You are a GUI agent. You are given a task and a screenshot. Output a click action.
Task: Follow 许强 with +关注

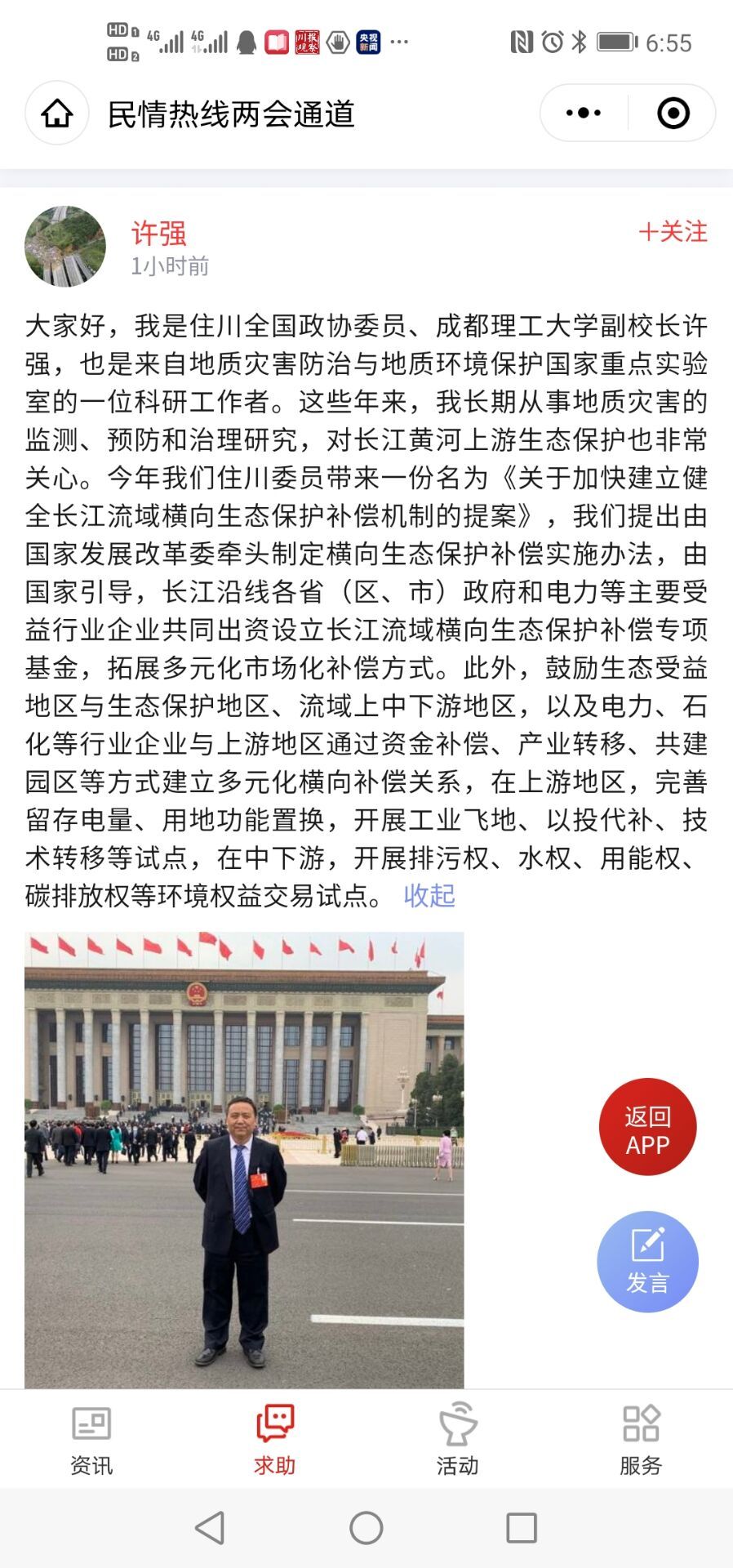[673, 232]
